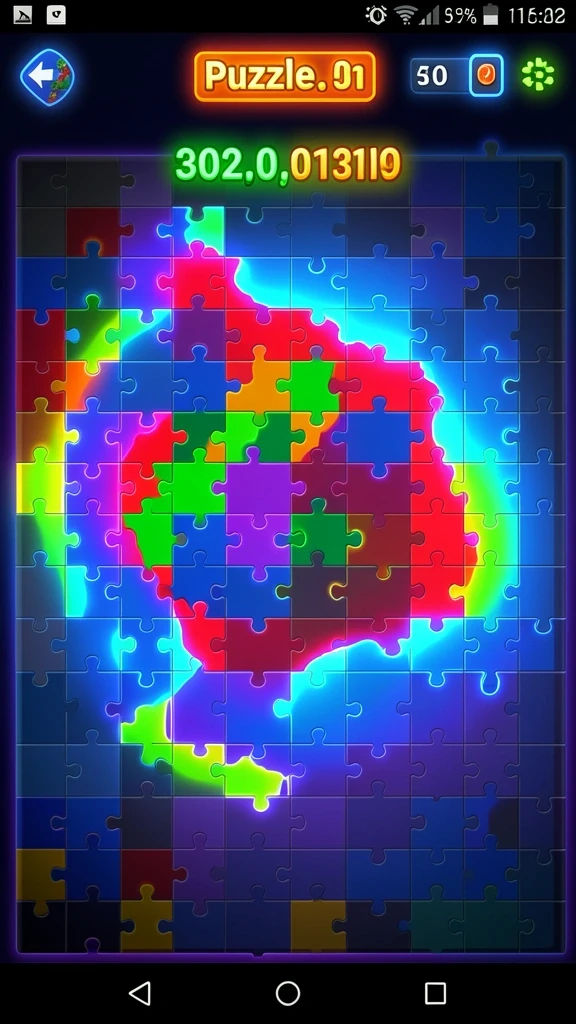Image resolution: width=576 pixels, height=1024 pixels.
Task: Go back using system navigation bar
Action: point(140,993)
